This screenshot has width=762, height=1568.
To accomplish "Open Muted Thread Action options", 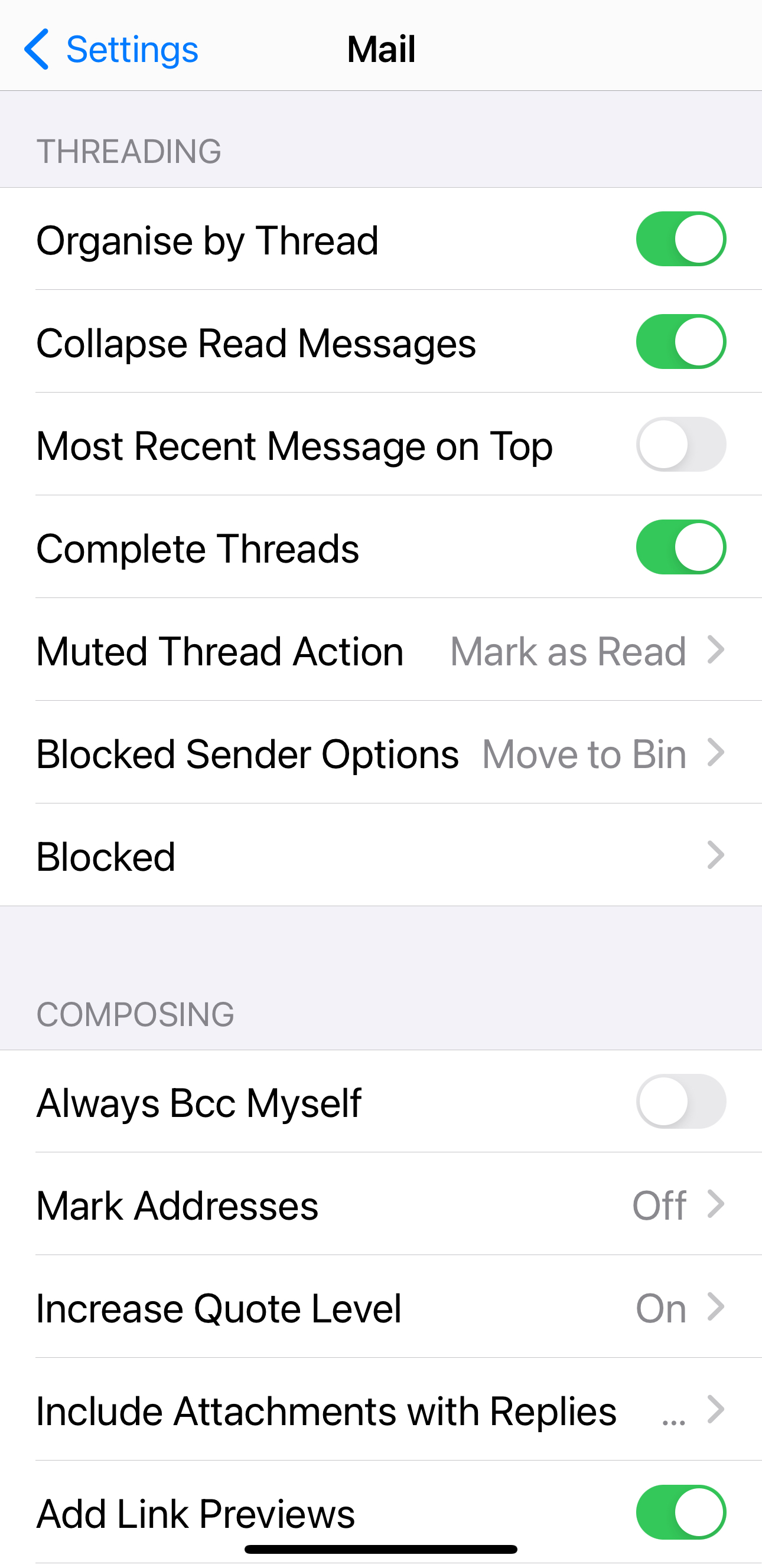I will (x=380, y=651).
